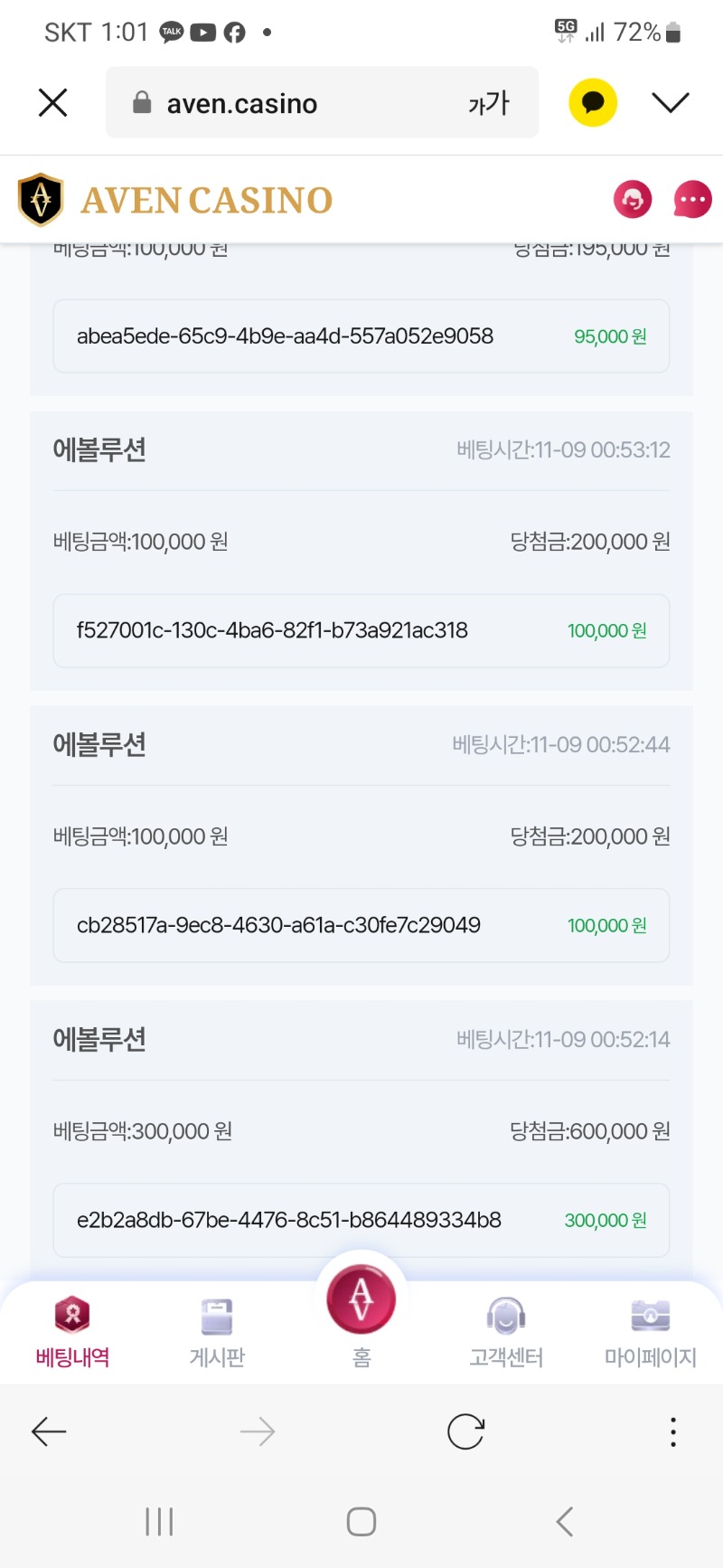Open bet record cb28517a-9ec8-4630-a61a-c30fe7c29049
This screenshot has width=723, height=1568.
pyautogui.click(x=361, y=925)
